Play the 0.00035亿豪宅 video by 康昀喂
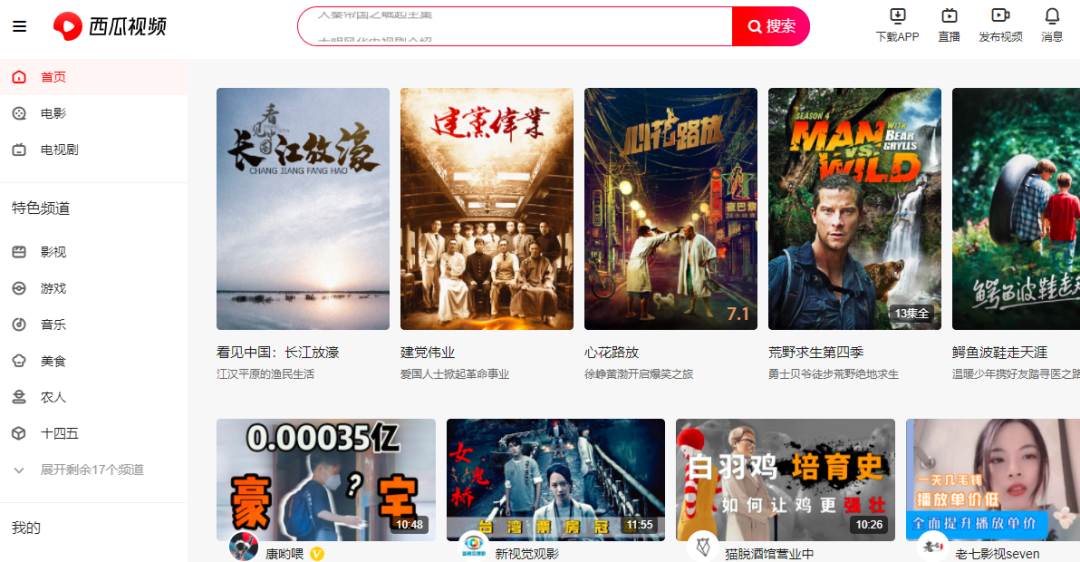 pos(326,480)
